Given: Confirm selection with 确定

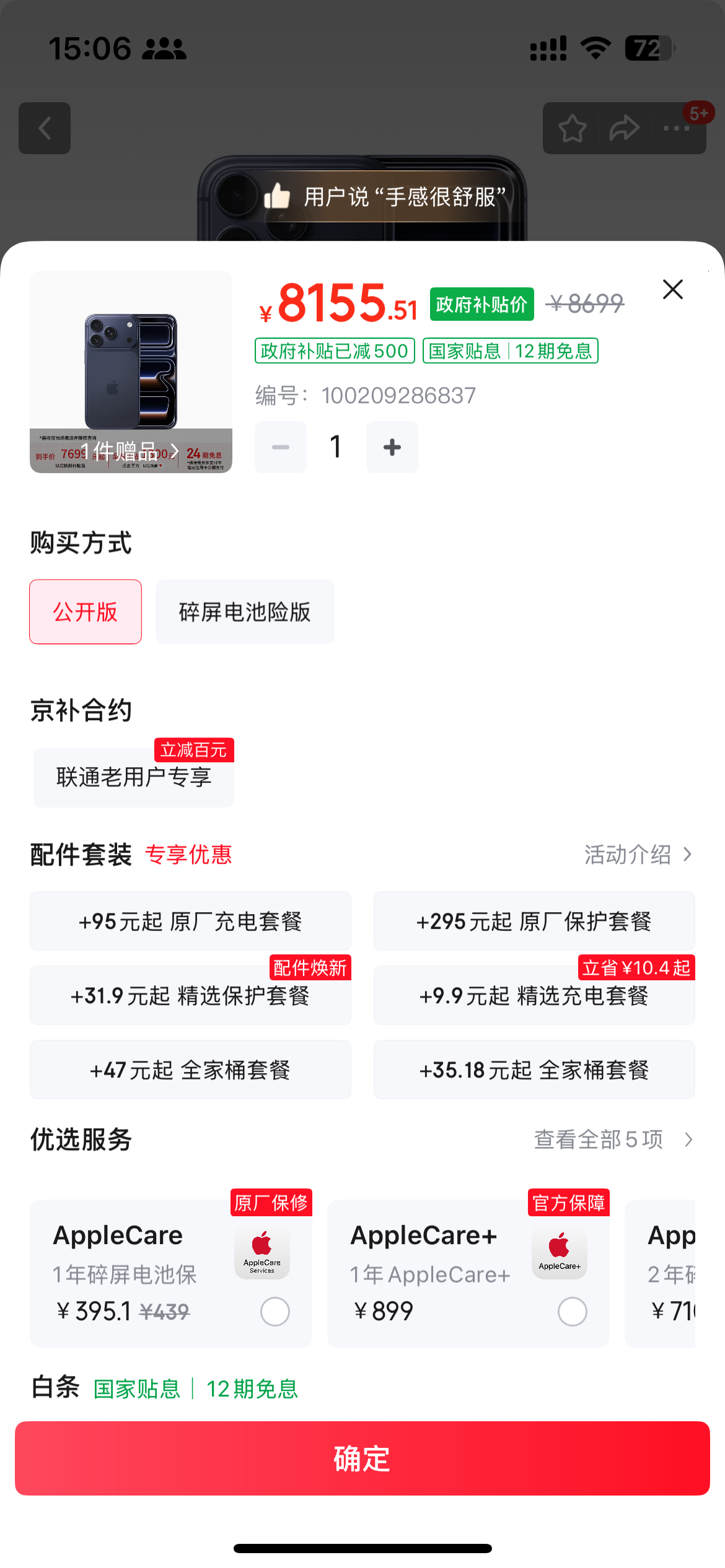Looking at the screenshot, I should [x=362, y=1458].
